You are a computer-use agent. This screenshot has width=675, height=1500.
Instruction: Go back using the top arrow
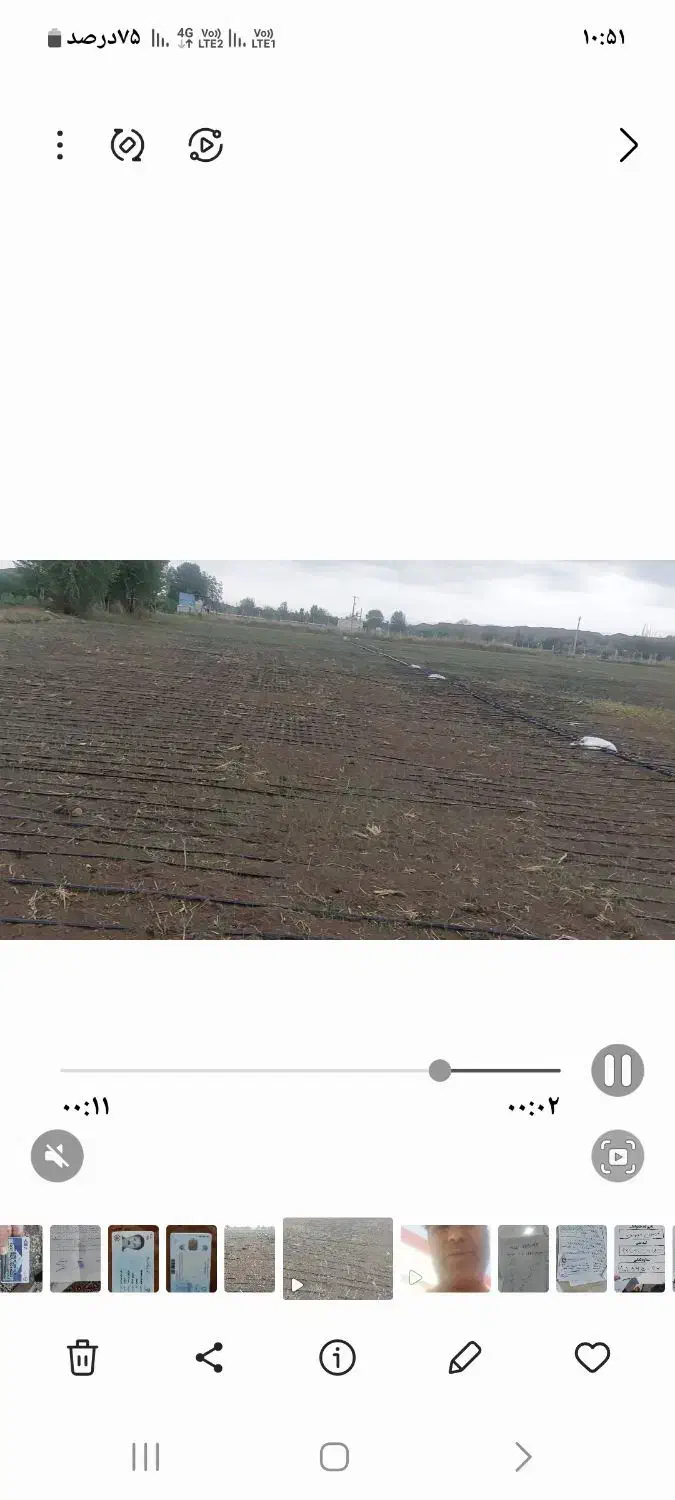[x=628, y=146]
